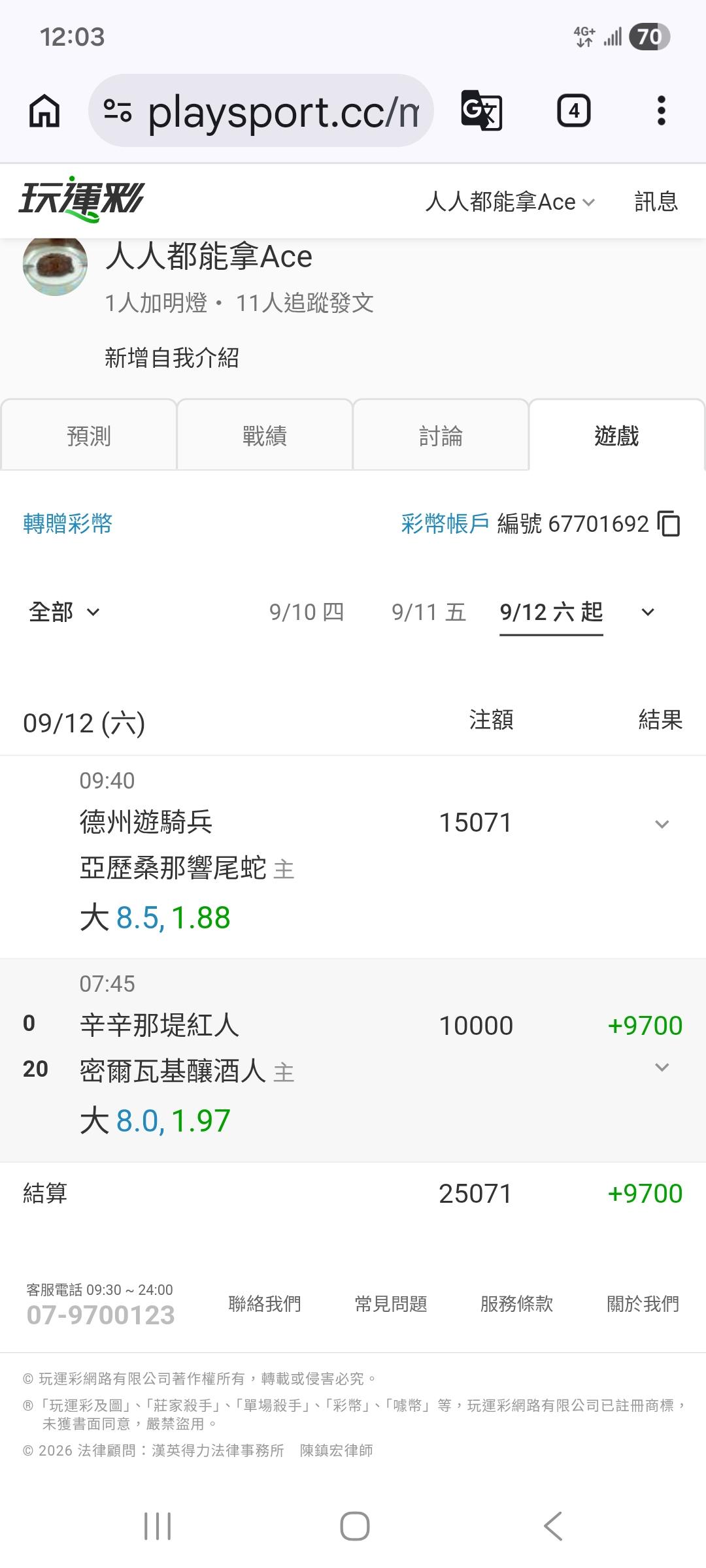Select the 9/11 五 date

point(429,612)
